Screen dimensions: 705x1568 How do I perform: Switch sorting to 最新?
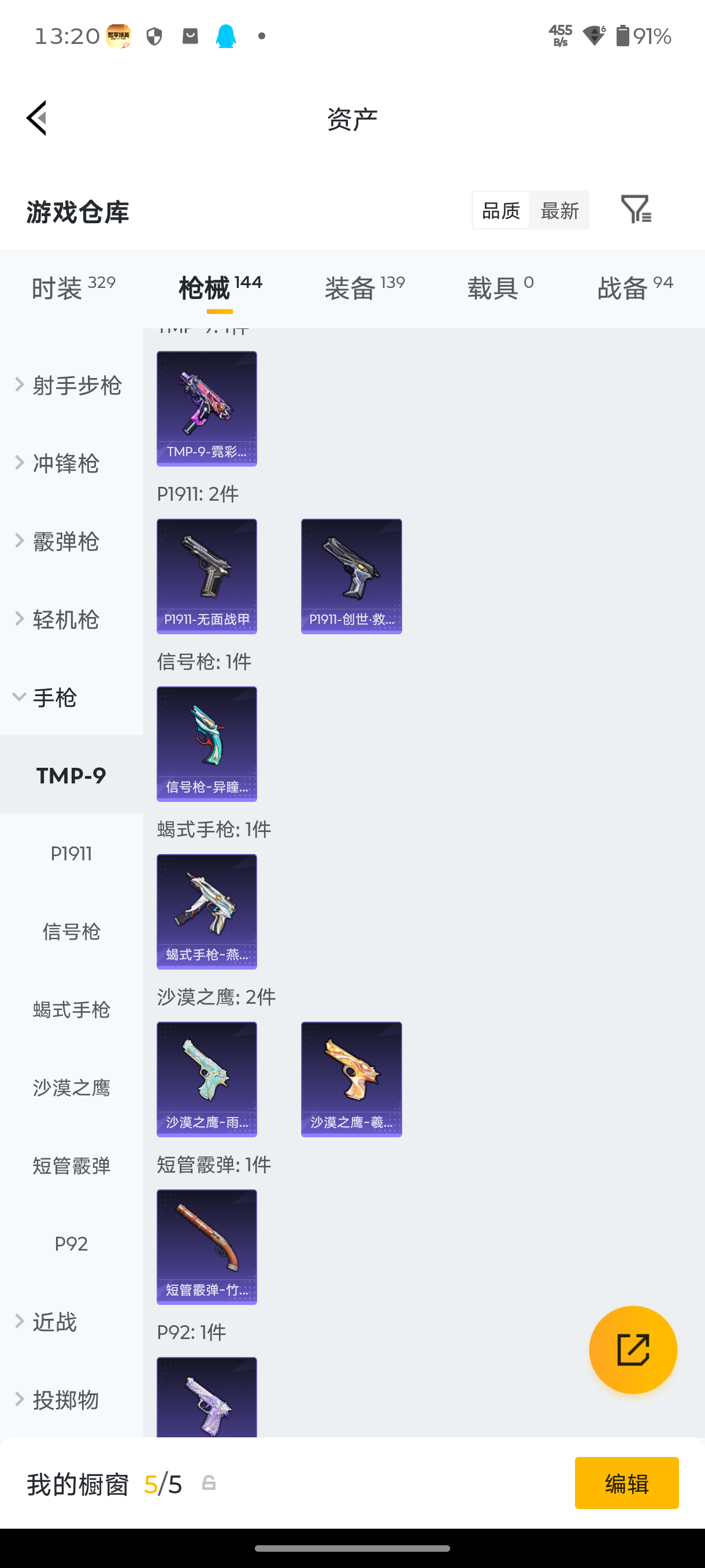(559, 210)
